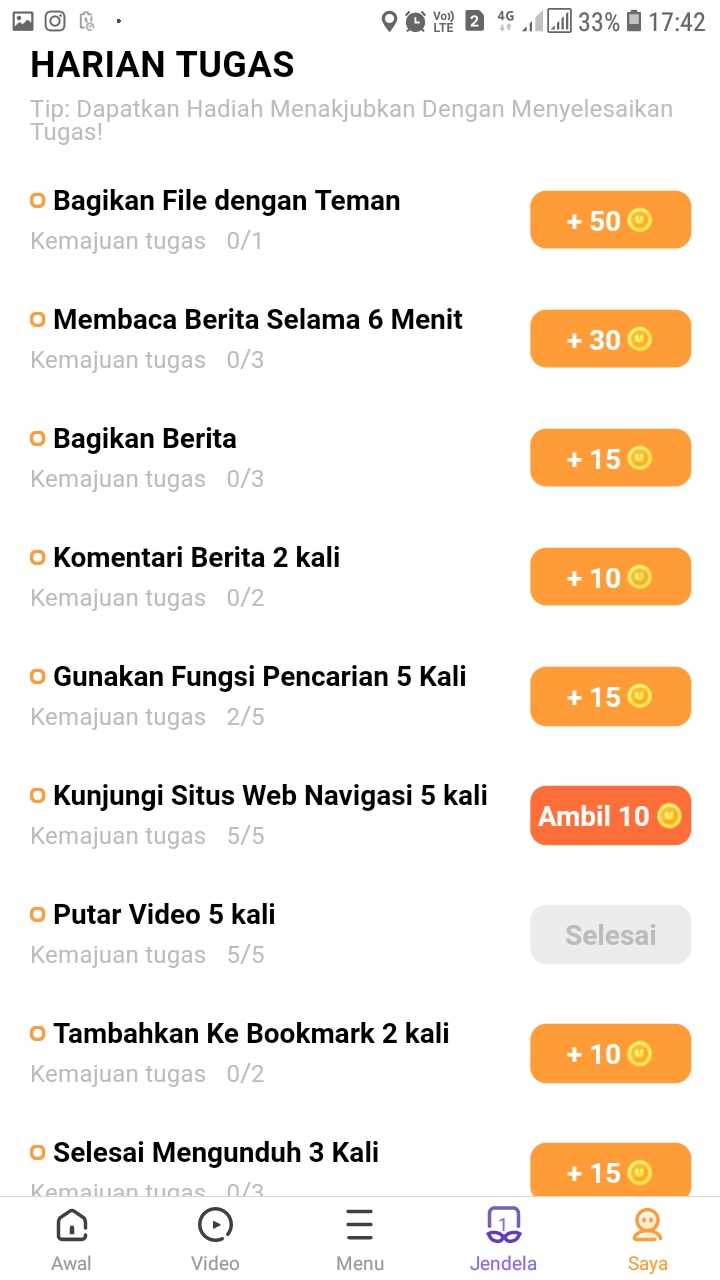Tap +30 reward for Membaca Berita Selama 6 Menit

tap(610, 339)
